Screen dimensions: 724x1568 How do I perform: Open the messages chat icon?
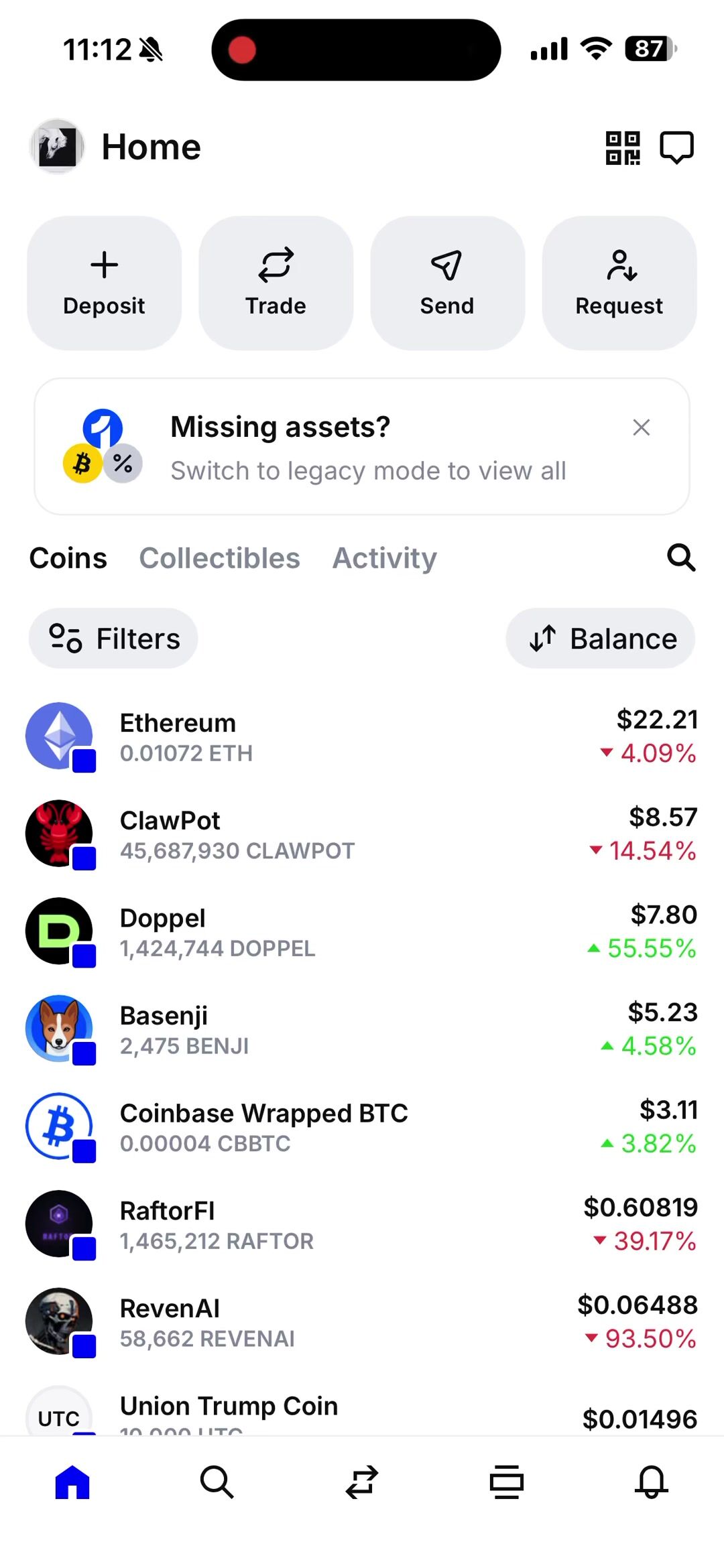point(676,147)
